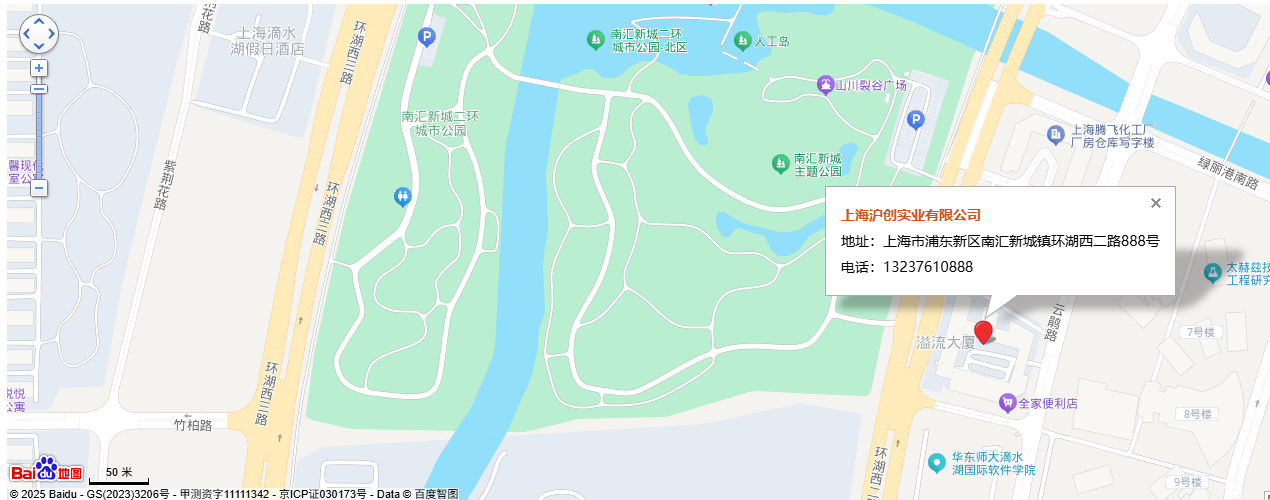Screen dimensions: 1270x500
Task: Close the 上海沪创实业有限公司 info window
Action: [1156, 203]
